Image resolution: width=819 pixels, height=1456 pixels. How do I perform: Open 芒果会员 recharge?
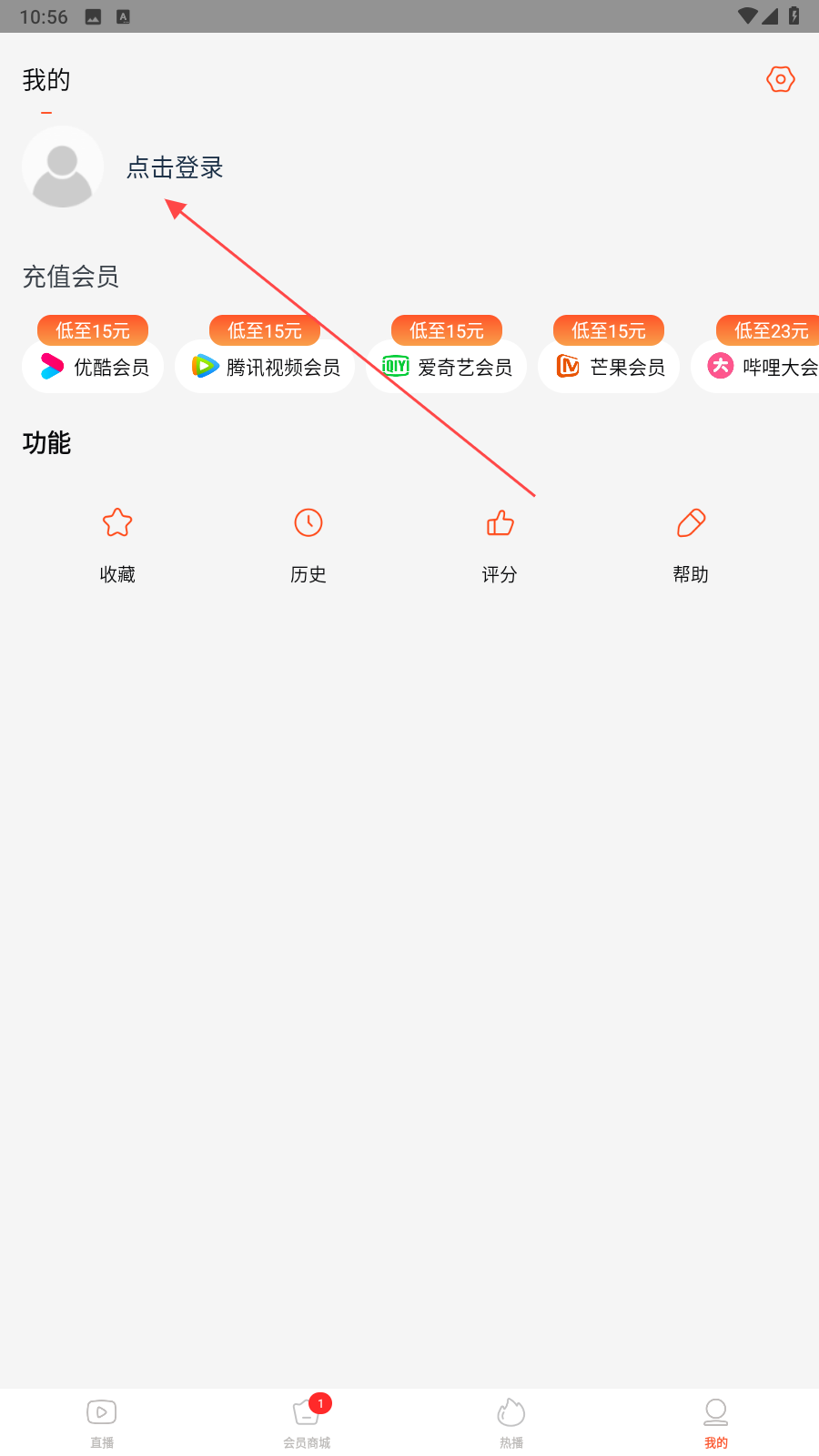[x=609, y=367]
